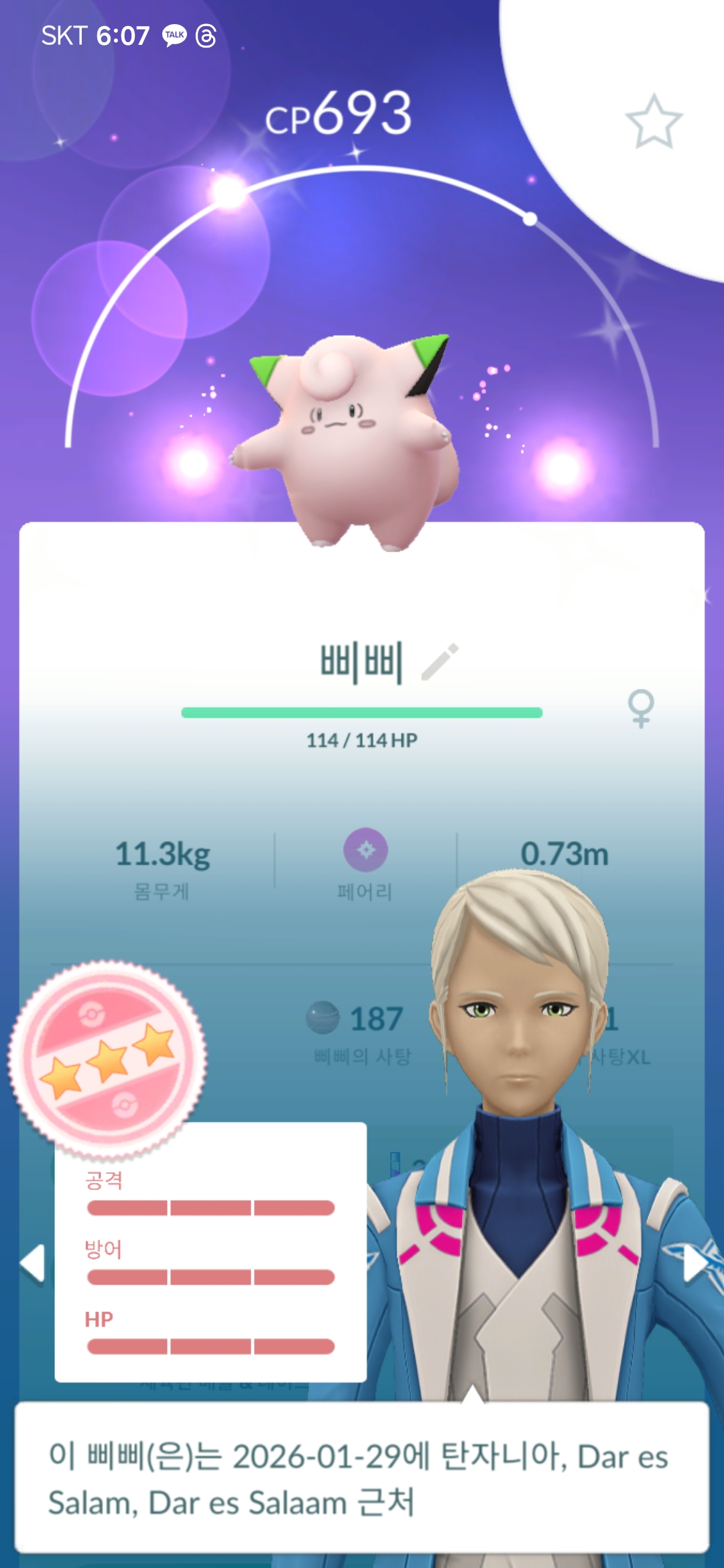Go to the previous Pokémon with left arrow
Image resolution: width=724 pixels, height=1568 pixels.
click(x=32, y=1264)
